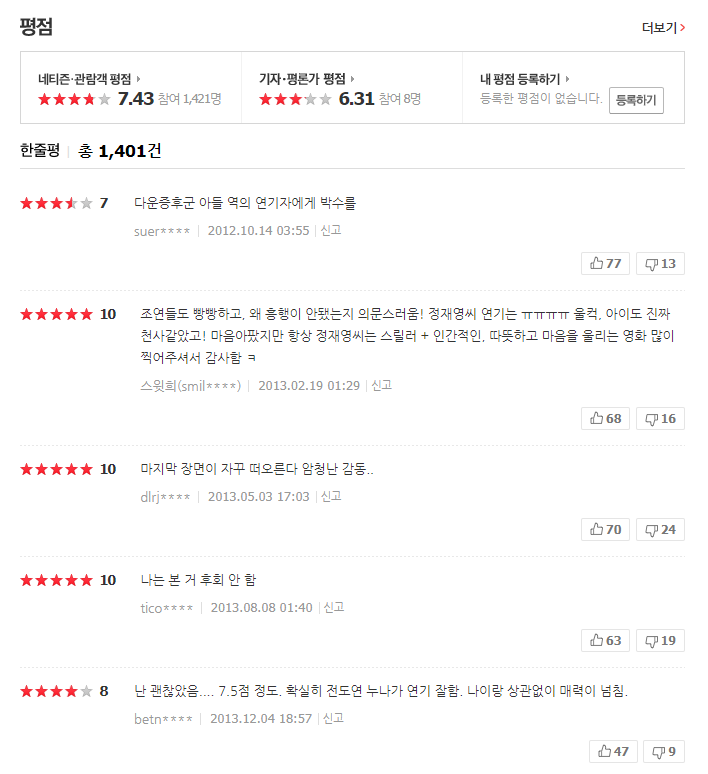
Task: Report the review by 스윗희
Action: [x=382, y=385]
